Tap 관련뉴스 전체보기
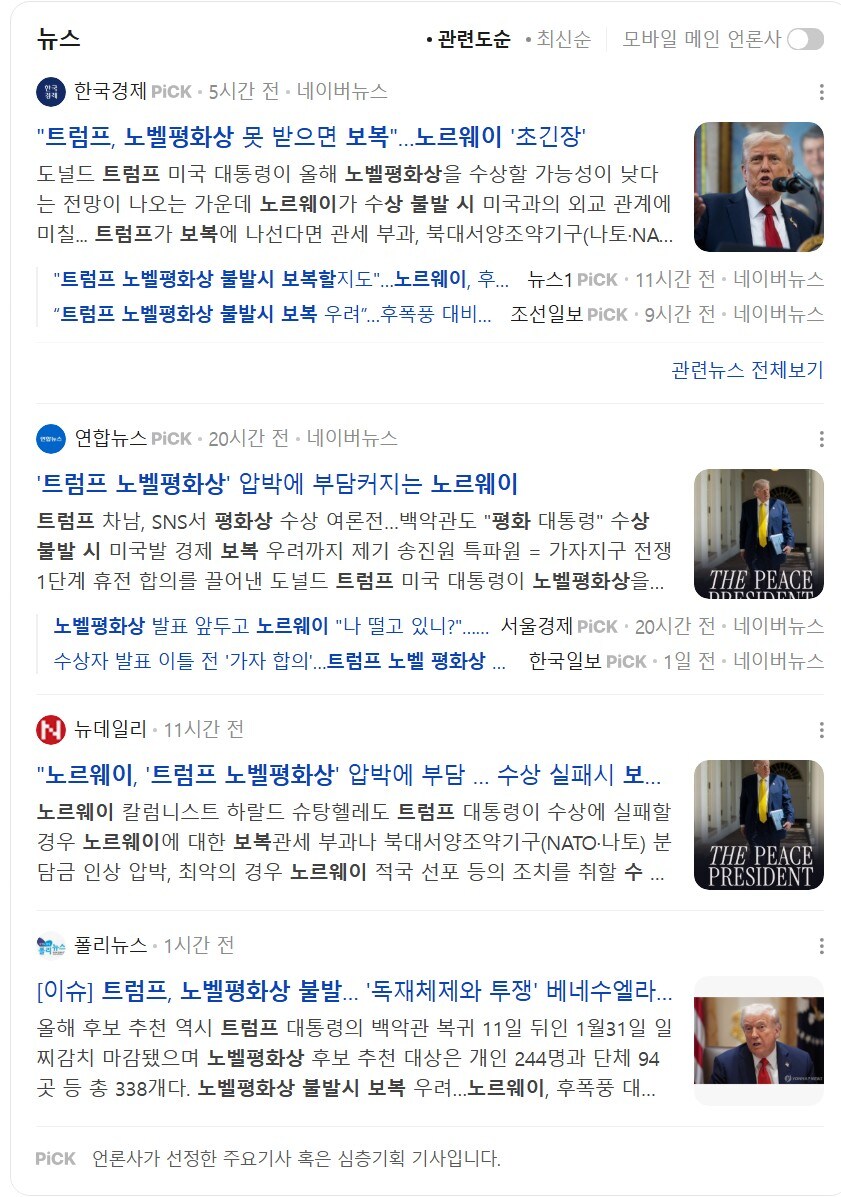This screenshot has width=841, height=1197. point(747,370)
